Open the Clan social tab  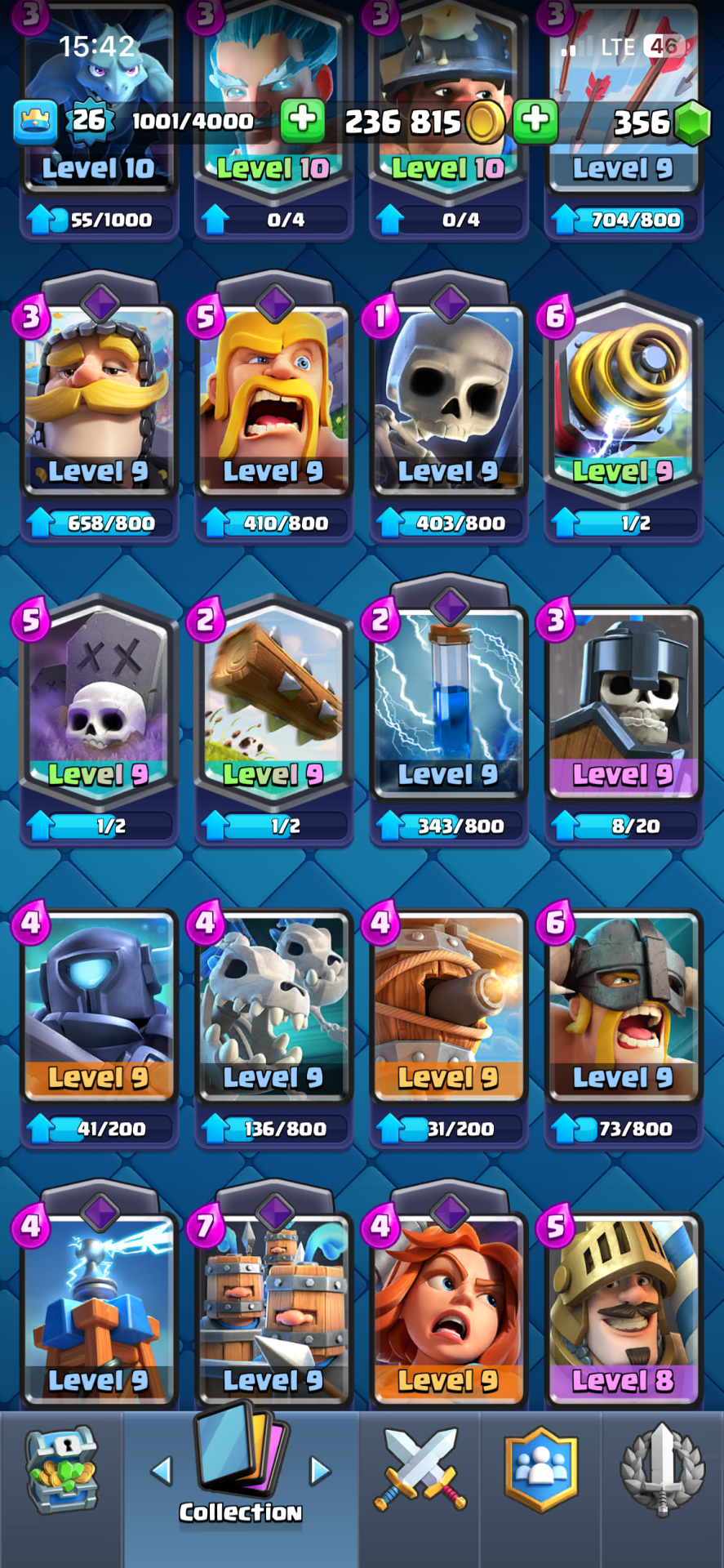tap(540, 1470)
